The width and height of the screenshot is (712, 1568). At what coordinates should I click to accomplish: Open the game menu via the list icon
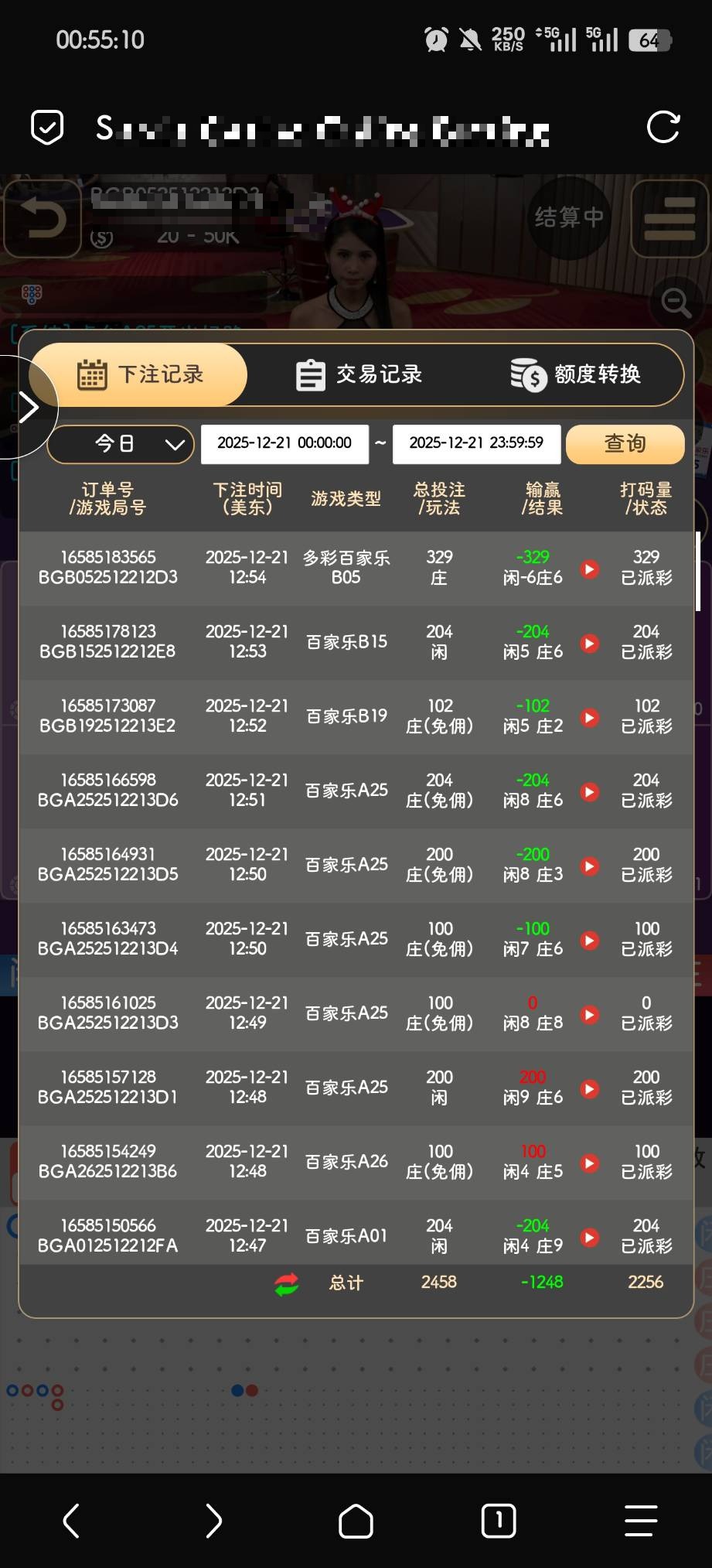pos(669,219)
